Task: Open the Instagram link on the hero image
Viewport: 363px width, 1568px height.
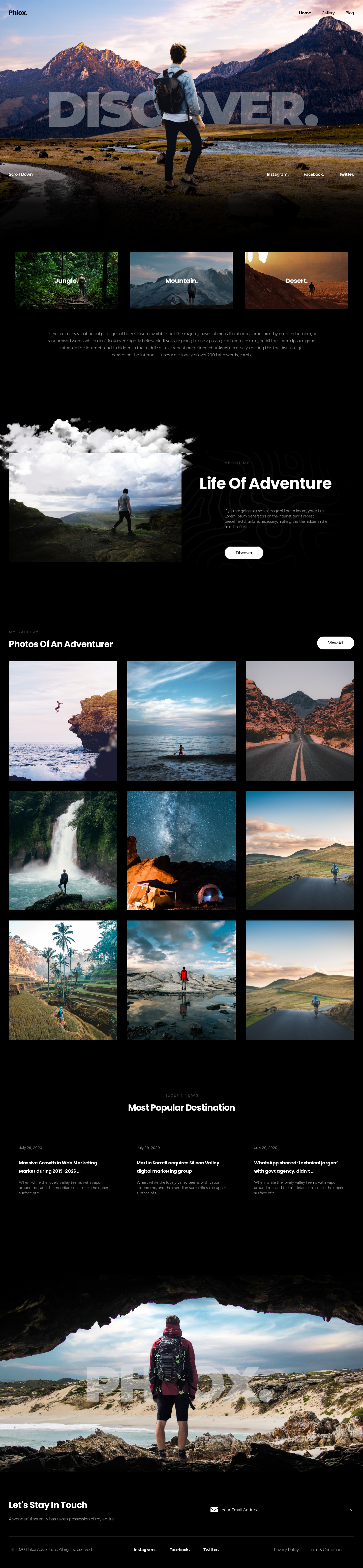Action: coord(277,174)
